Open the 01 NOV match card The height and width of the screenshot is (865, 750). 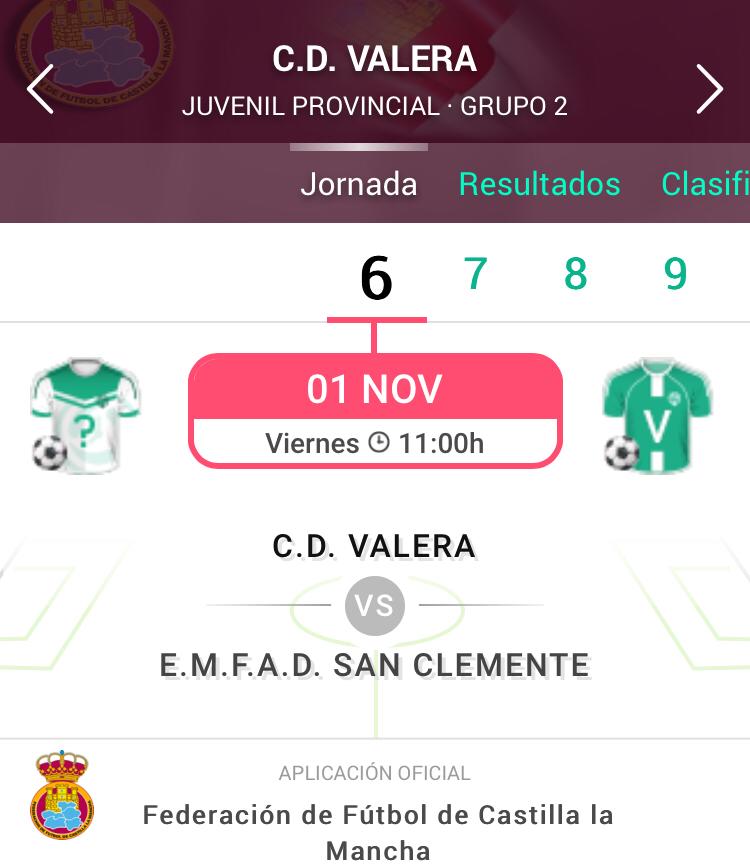coord(375,410)
